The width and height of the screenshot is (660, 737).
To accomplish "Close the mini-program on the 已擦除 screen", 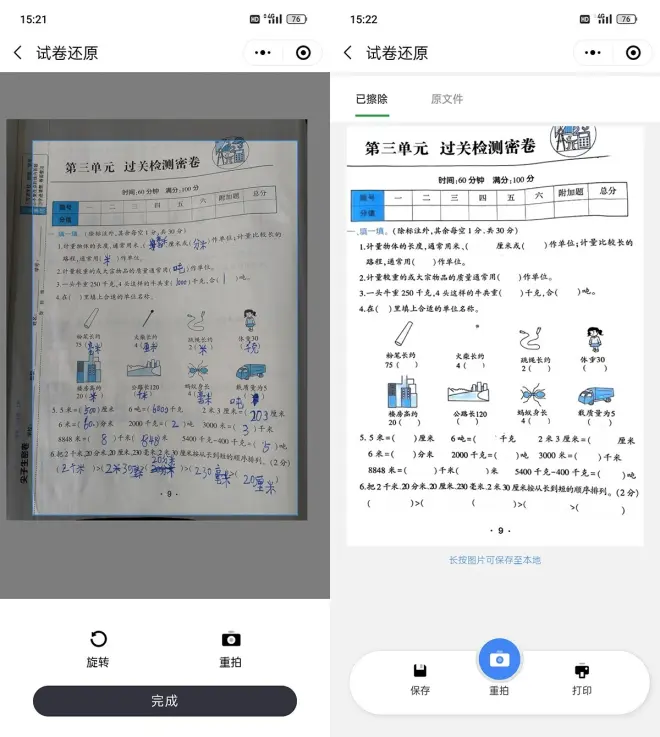I will 633,53.
